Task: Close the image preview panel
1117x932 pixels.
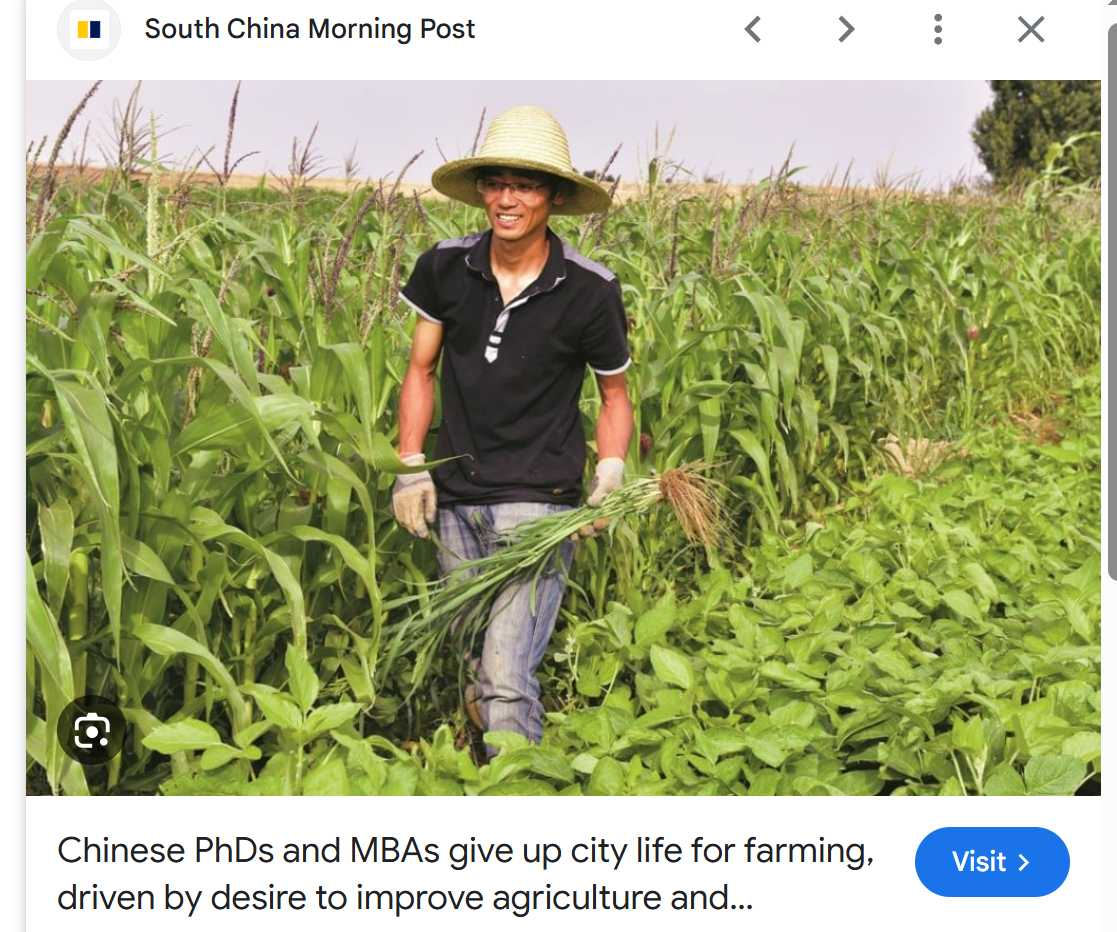Action: pos(1030,30)
